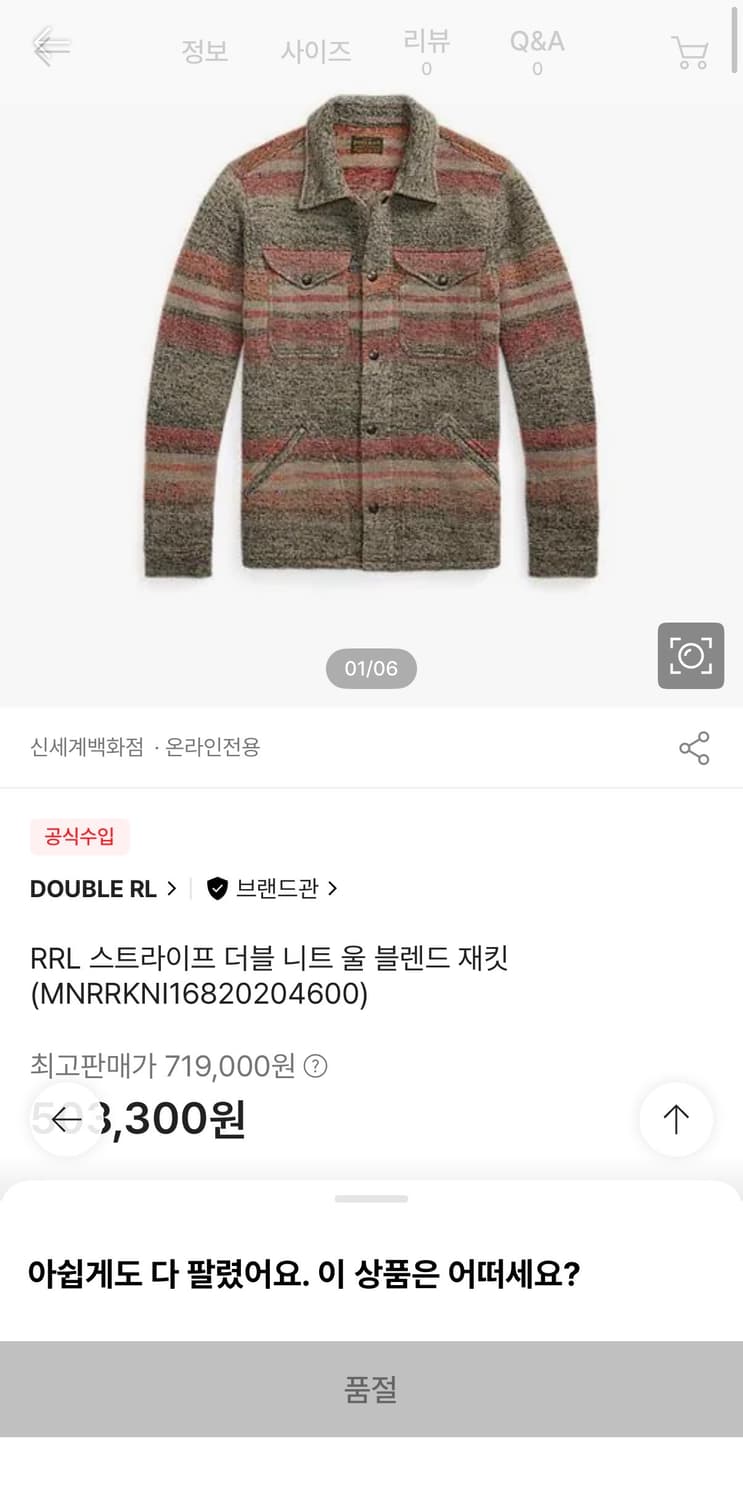Tap the back arrow at the top
This screenshot has height=1500, width=743.
pos(52,45)
